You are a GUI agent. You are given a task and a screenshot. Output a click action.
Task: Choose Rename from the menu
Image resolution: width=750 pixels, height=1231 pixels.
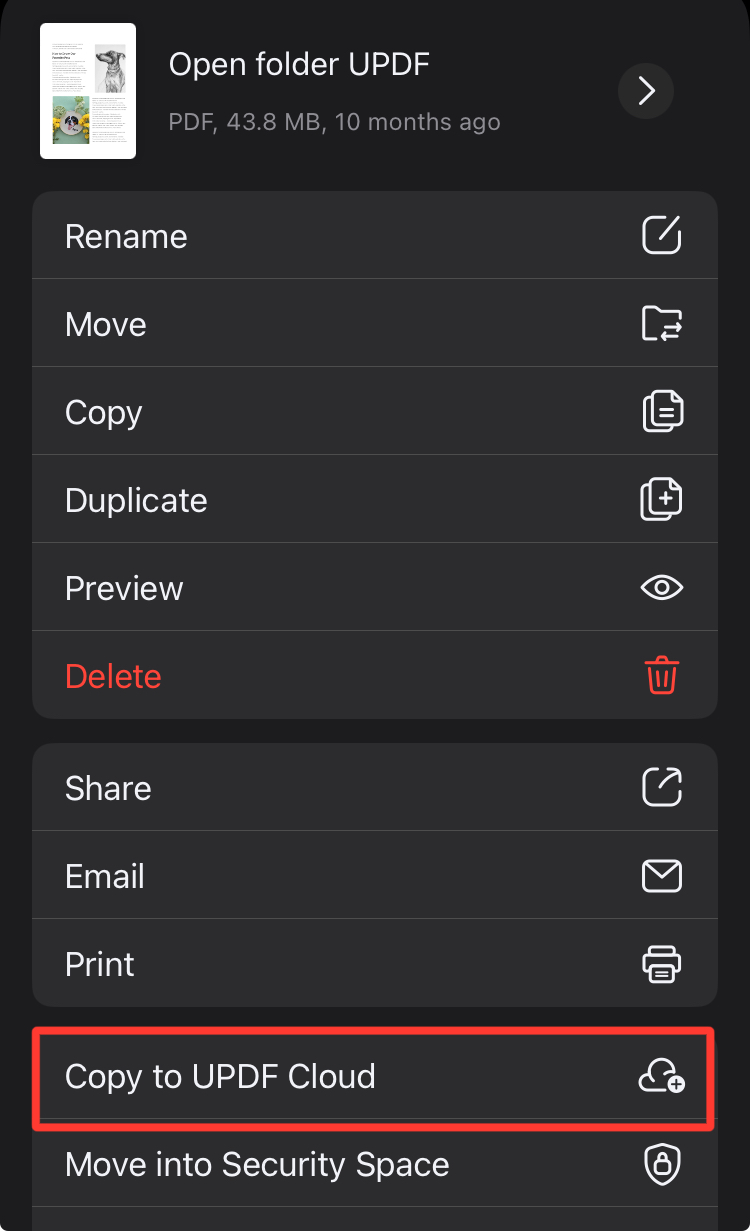click(126, 235)
